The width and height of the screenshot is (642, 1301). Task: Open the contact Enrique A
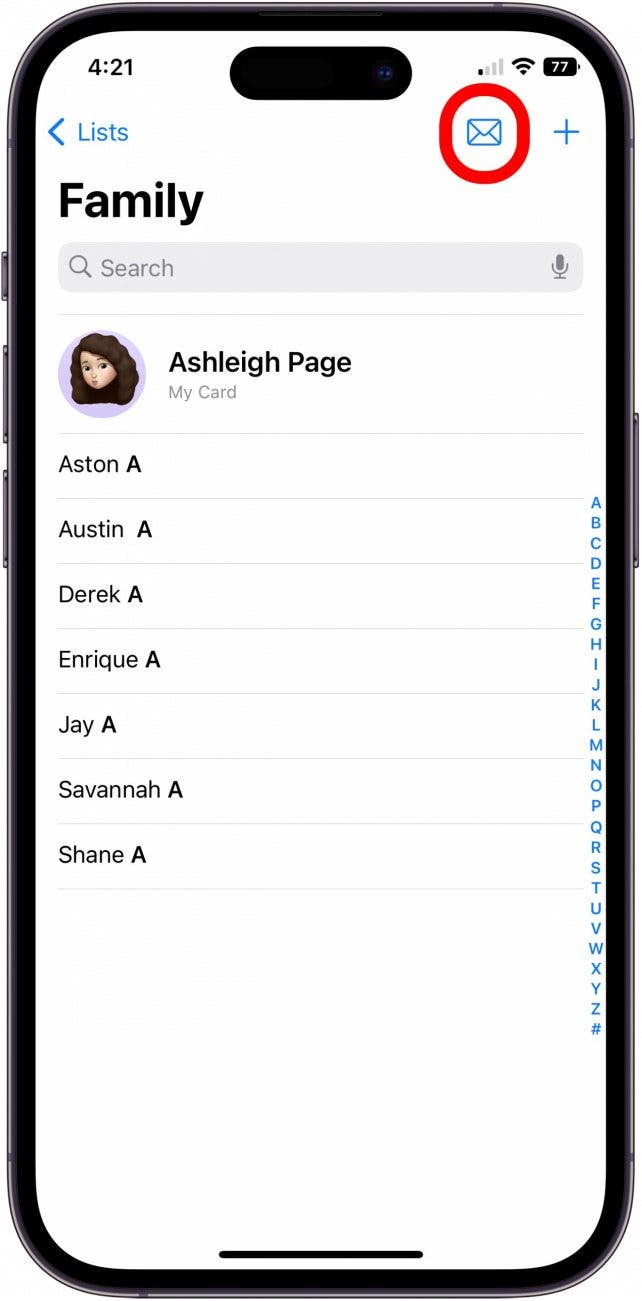pyautogui.click(x=320, y=660)
